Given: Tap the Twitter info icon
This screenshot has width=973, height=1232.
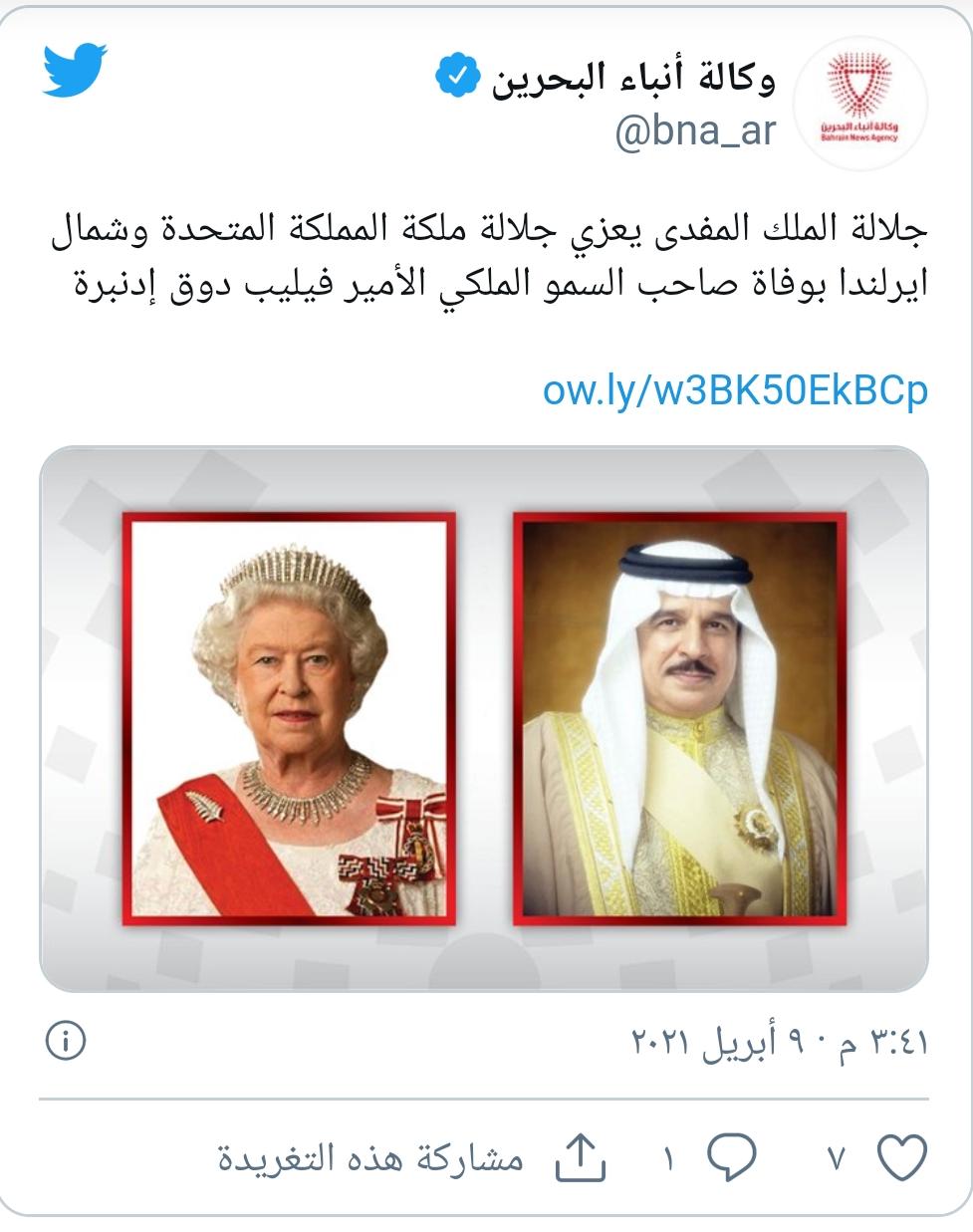Looking at the screenshot, I should [66, 1042].
